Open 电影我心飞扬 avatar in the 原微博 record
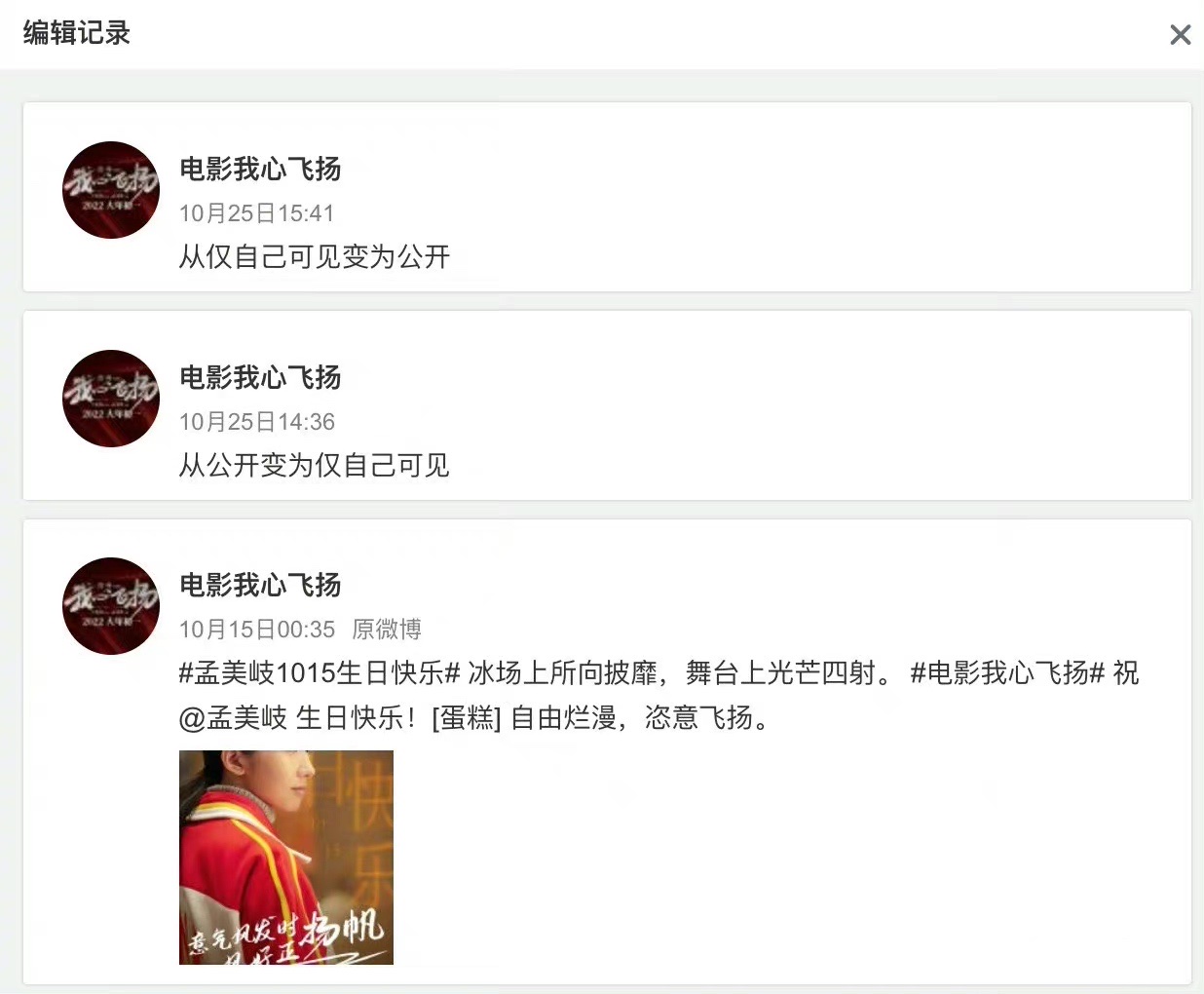Screen dimensions: 1204x994 [111, 606]
